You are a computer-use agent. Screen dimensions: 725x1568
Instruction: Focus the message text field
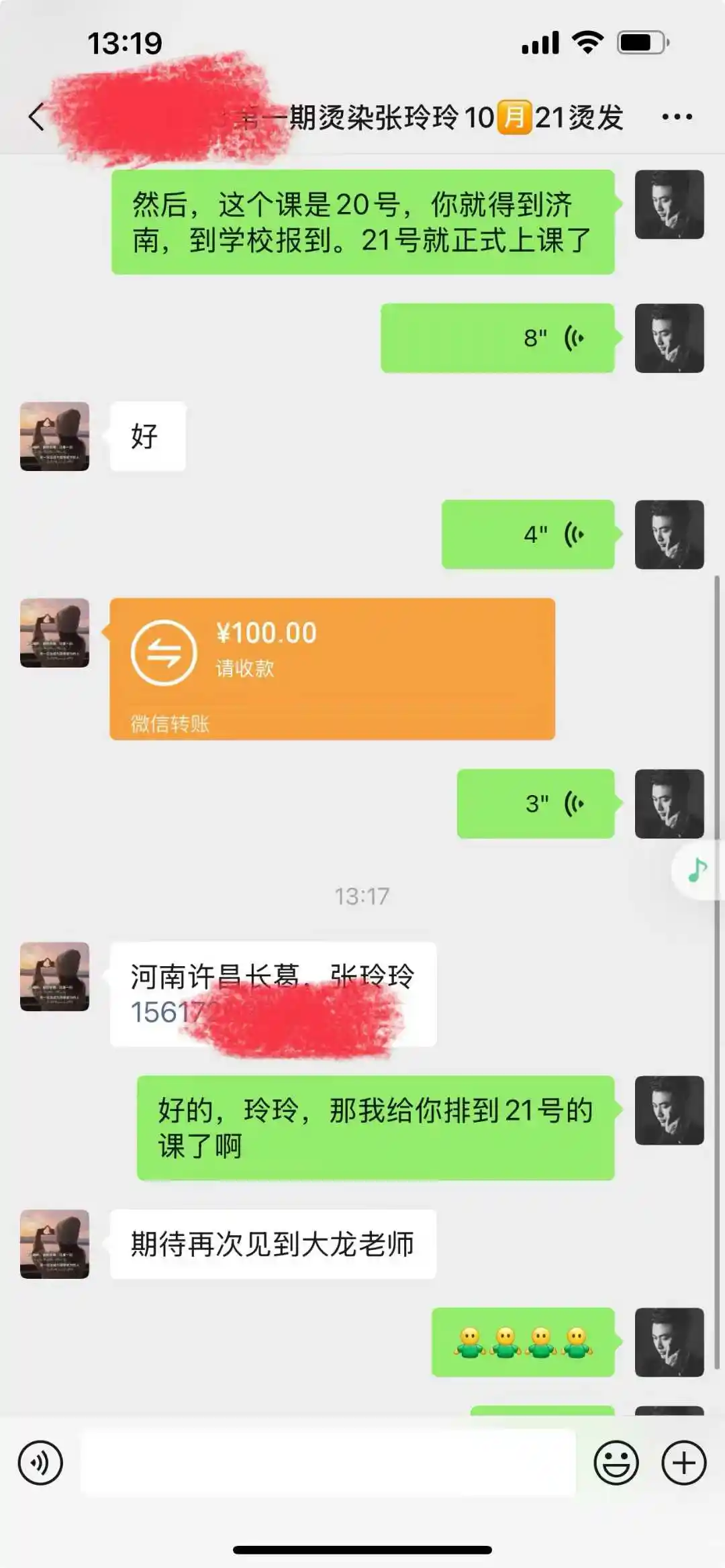(328, 1463)
